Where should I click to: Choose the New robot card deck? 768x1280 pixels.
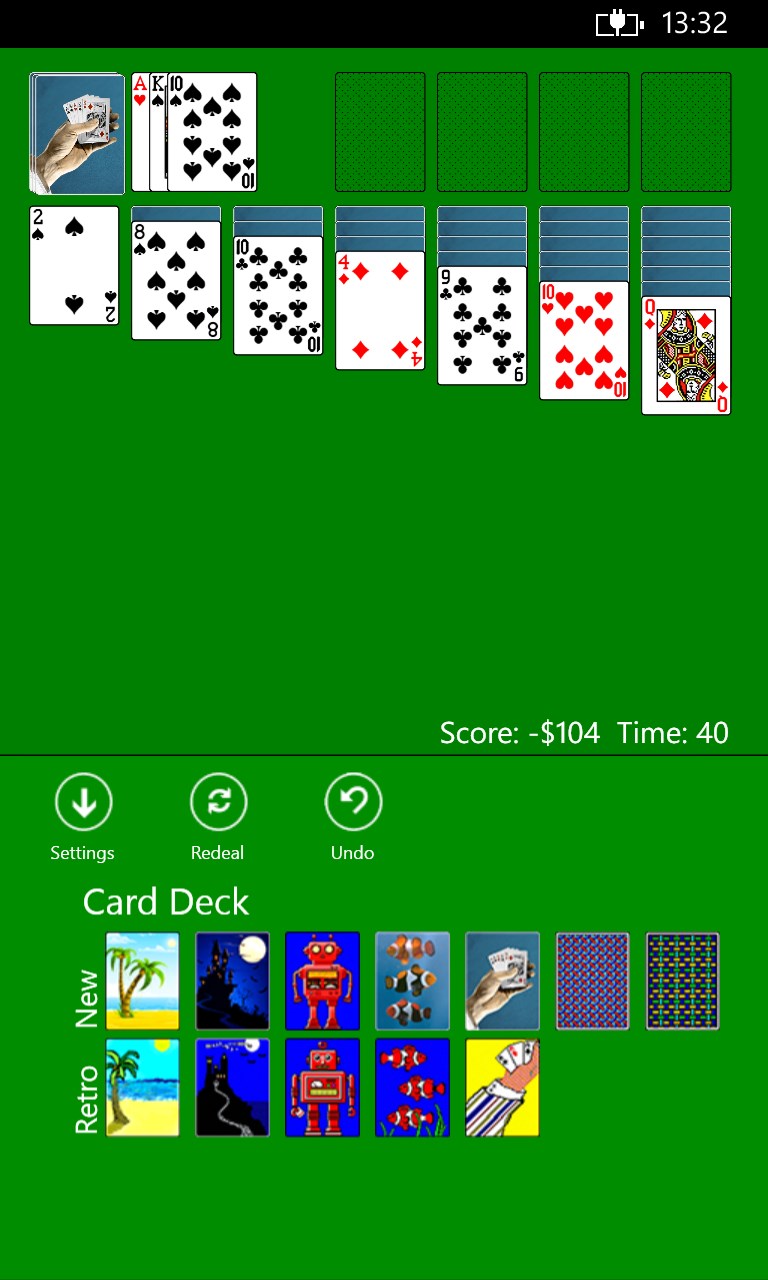tap(322, 980)
